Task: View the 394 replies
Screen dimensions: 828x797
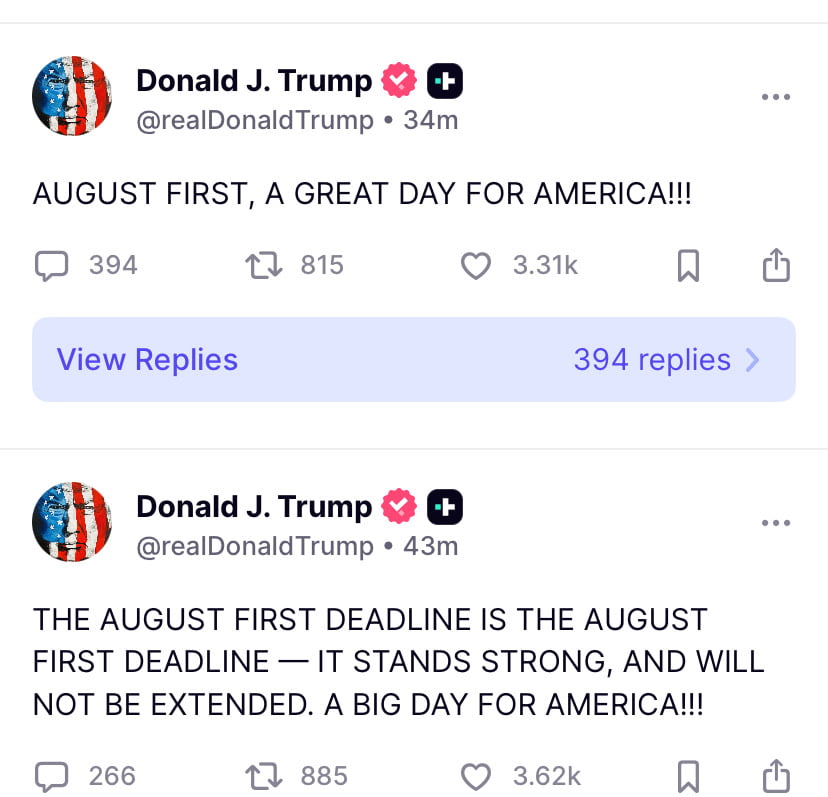Action: tap(414, 360)
